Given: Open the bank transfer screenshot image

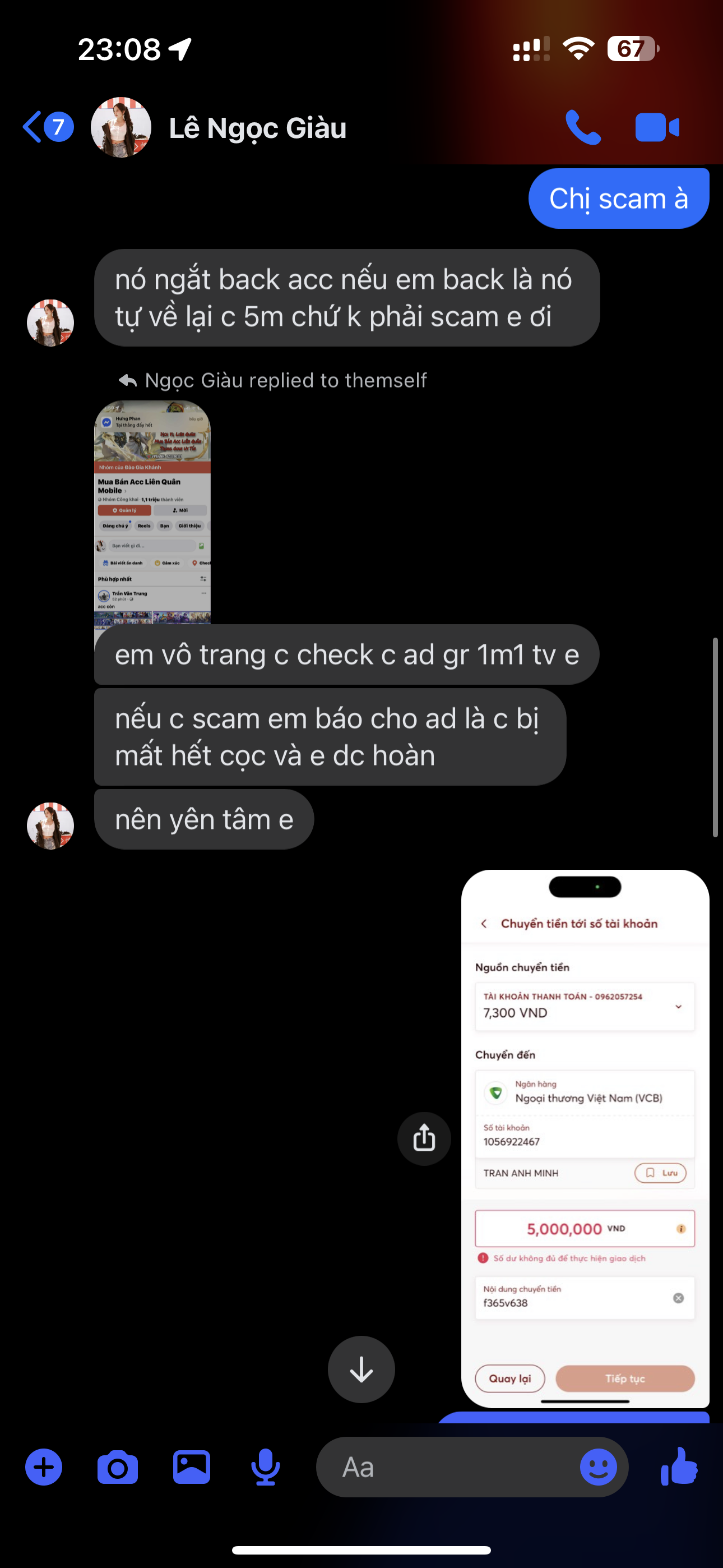Looking at the screenshot, I should point(585,1138).
